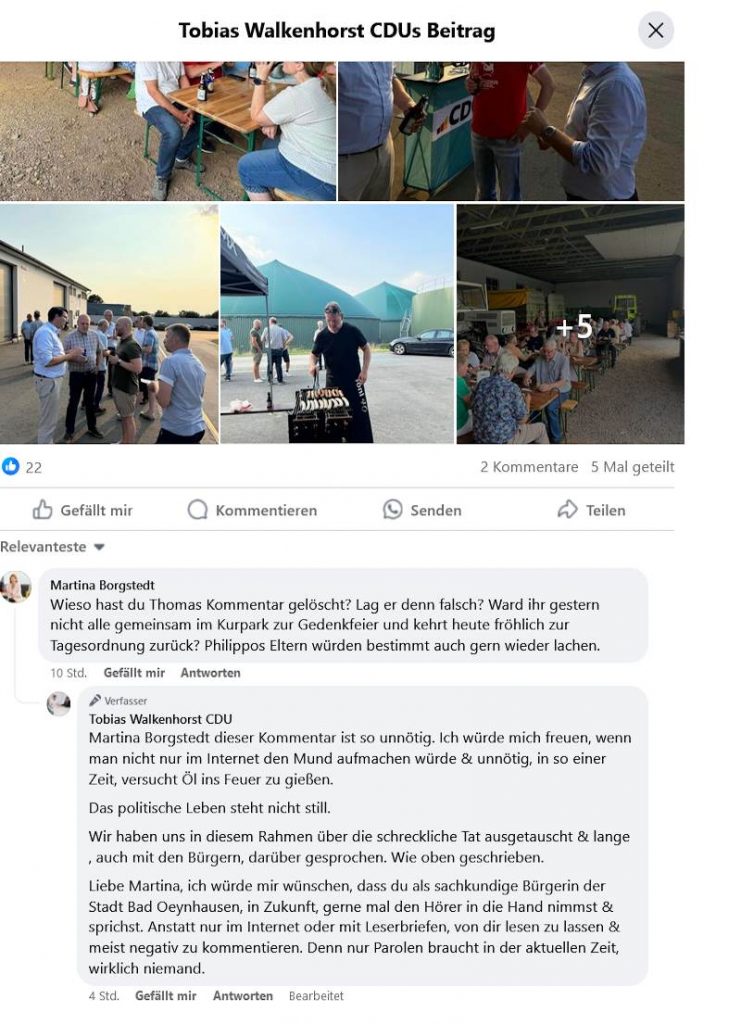Screen dimensions: 741x1024
Task: Share the post with Teilen
Action: point(591,510)
